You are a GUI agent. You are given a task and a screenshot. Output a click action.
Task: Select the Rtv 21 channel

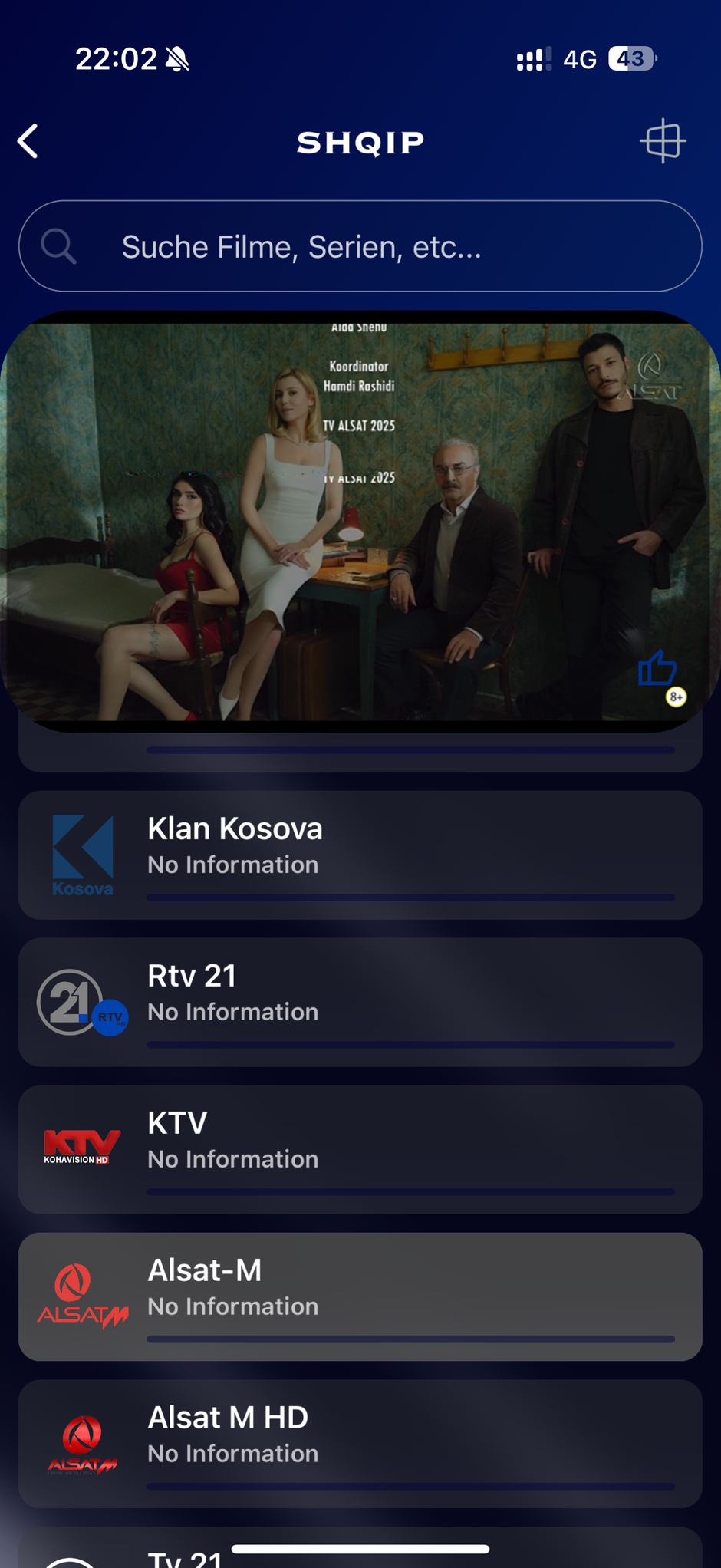pyautogui.click(x=360, y=1002)
